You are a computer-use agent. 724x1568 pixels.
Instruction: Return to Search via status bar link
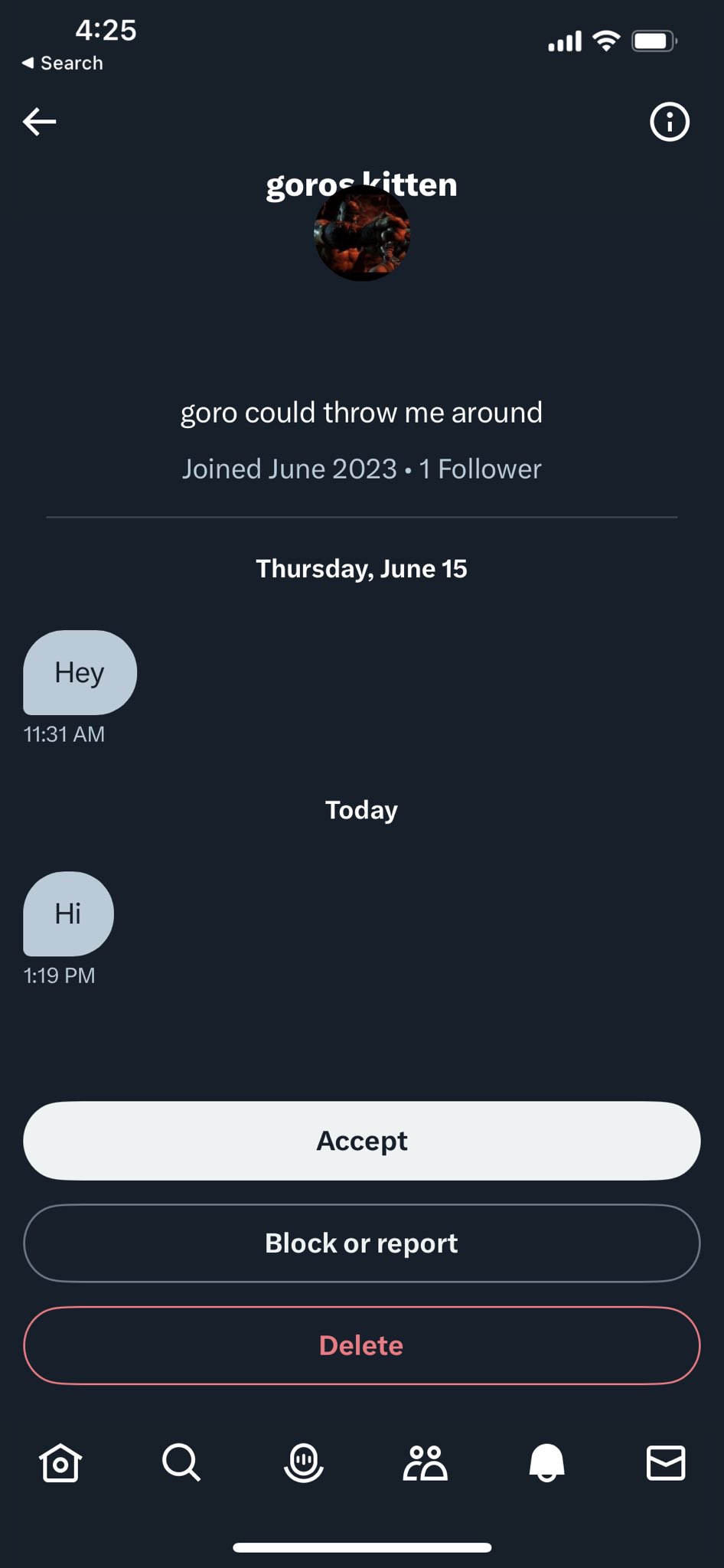tap(63, 63)
